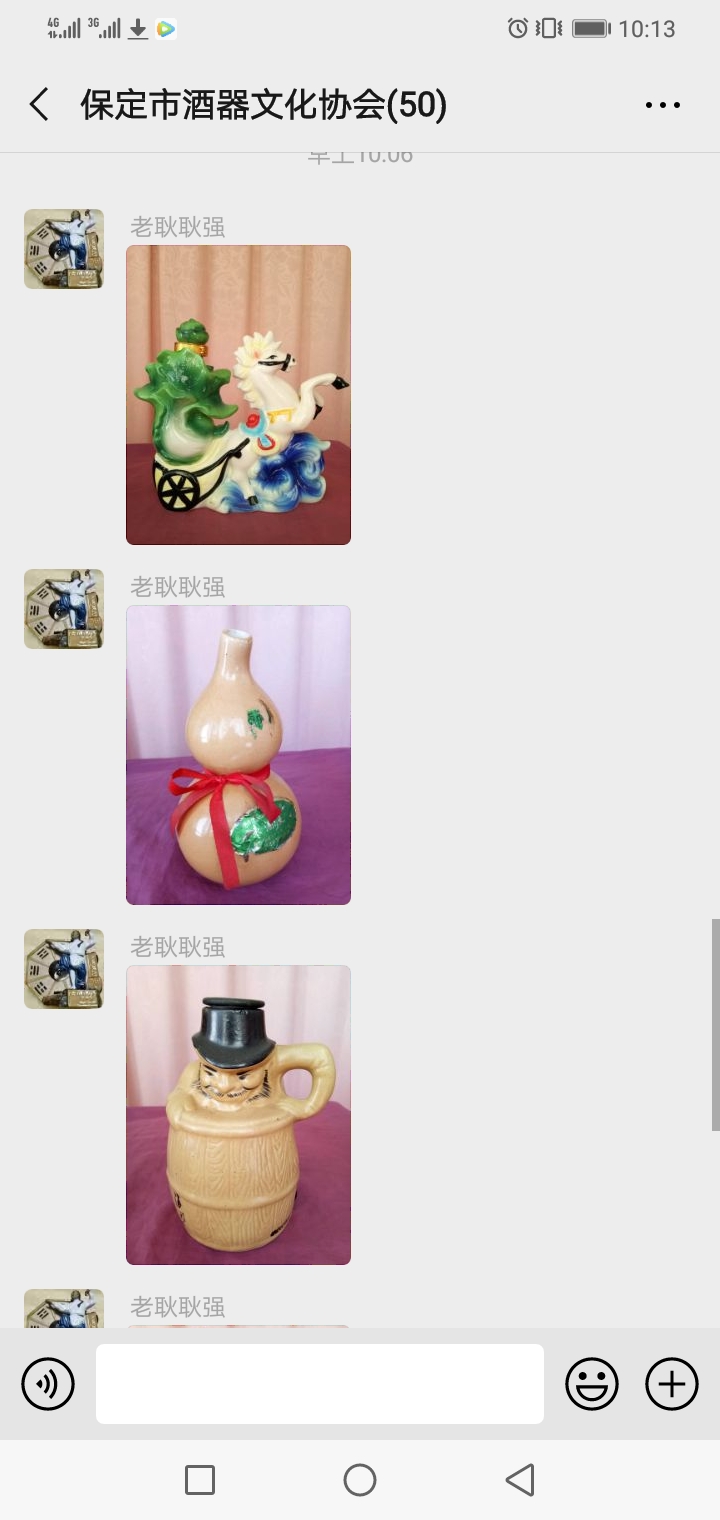Open sender avatar beside the barrel man photo
Viewport: 720px width, 1520px height.
pyautogui.click(x=64, y=969)
